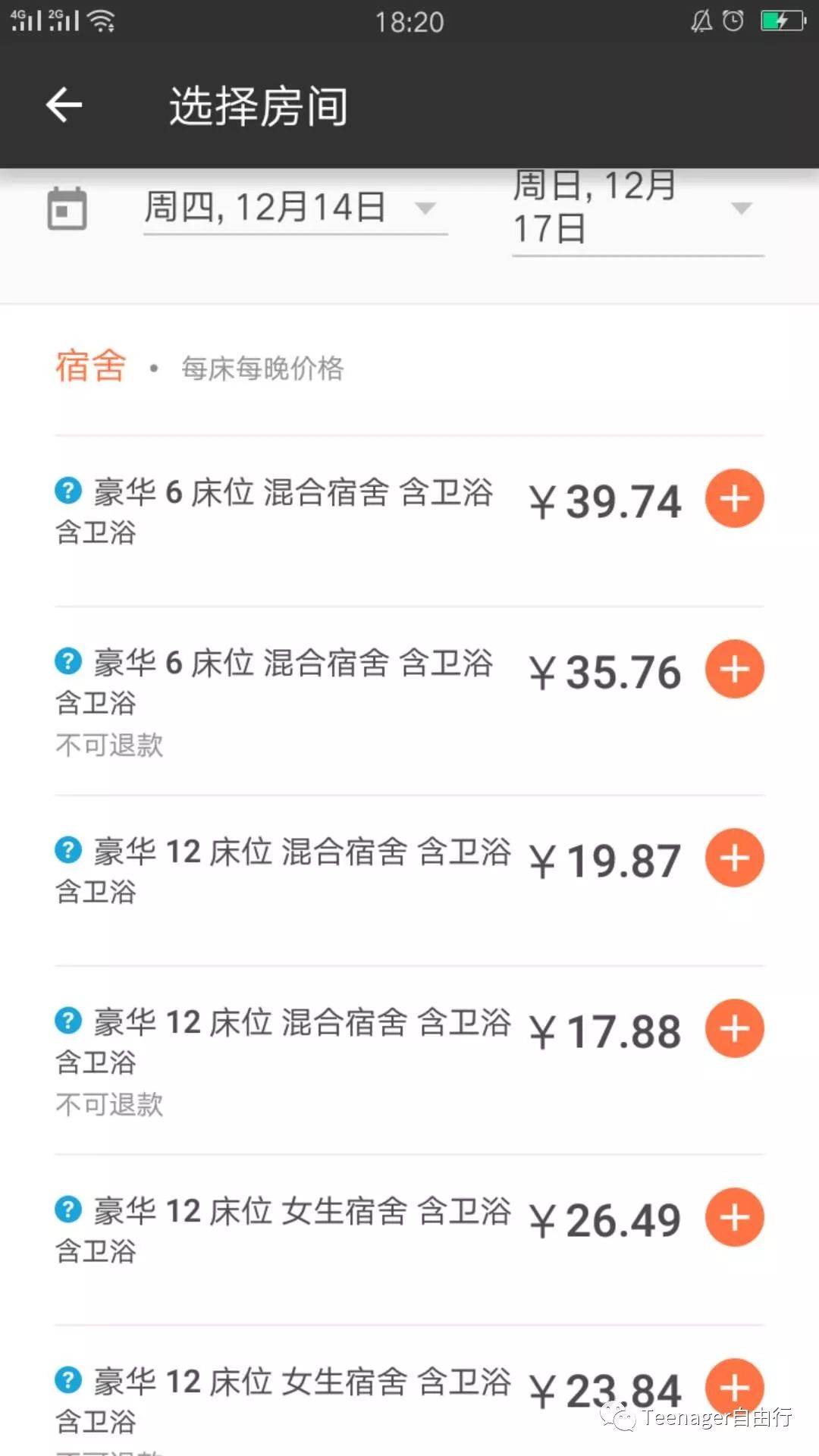This screenshot has height=1456, width=819.
Task: Click the question mark on the ¥35.76 non-refundable dorm
Action: pos(68,661)
